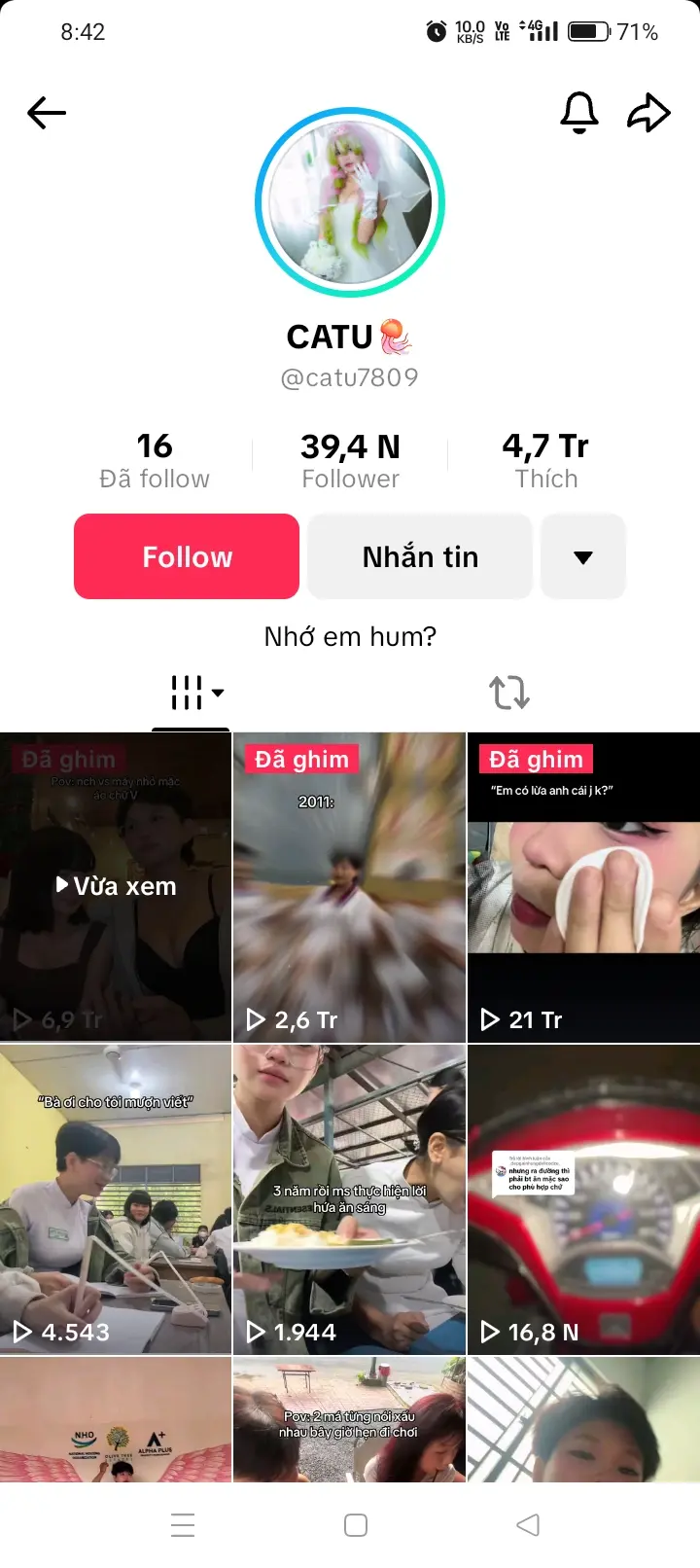Switch to the reposts tab
The height and width of the screenshot is (1568, 700).
508,693
